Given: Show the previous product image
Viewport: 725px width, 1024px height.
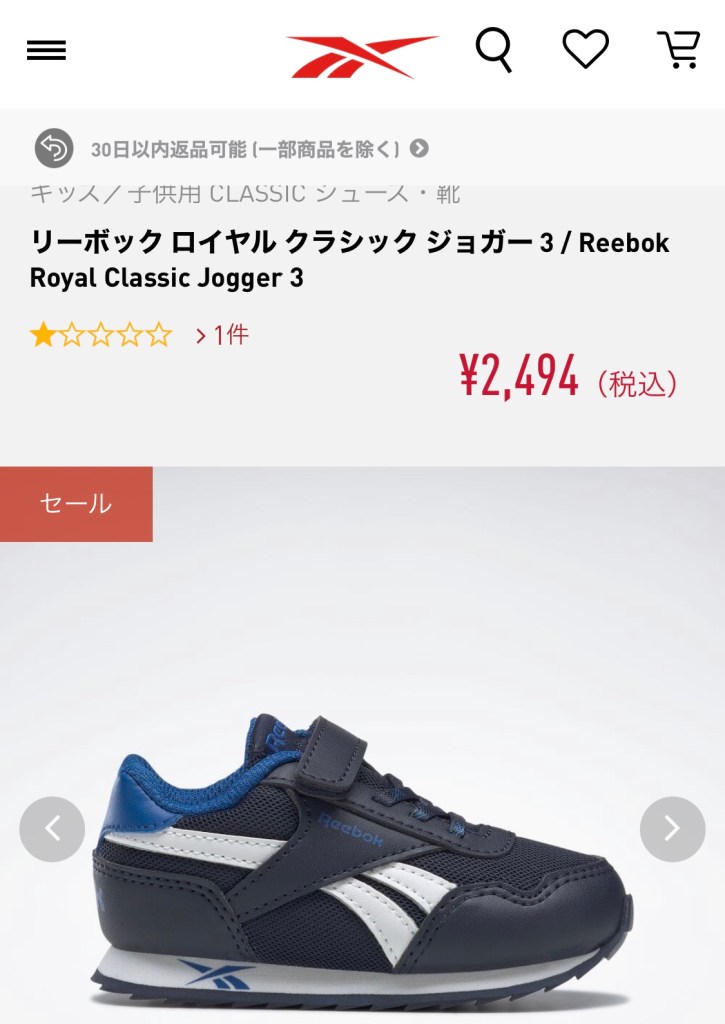Looking at the screenshot, I should click(x=52, y=829).
